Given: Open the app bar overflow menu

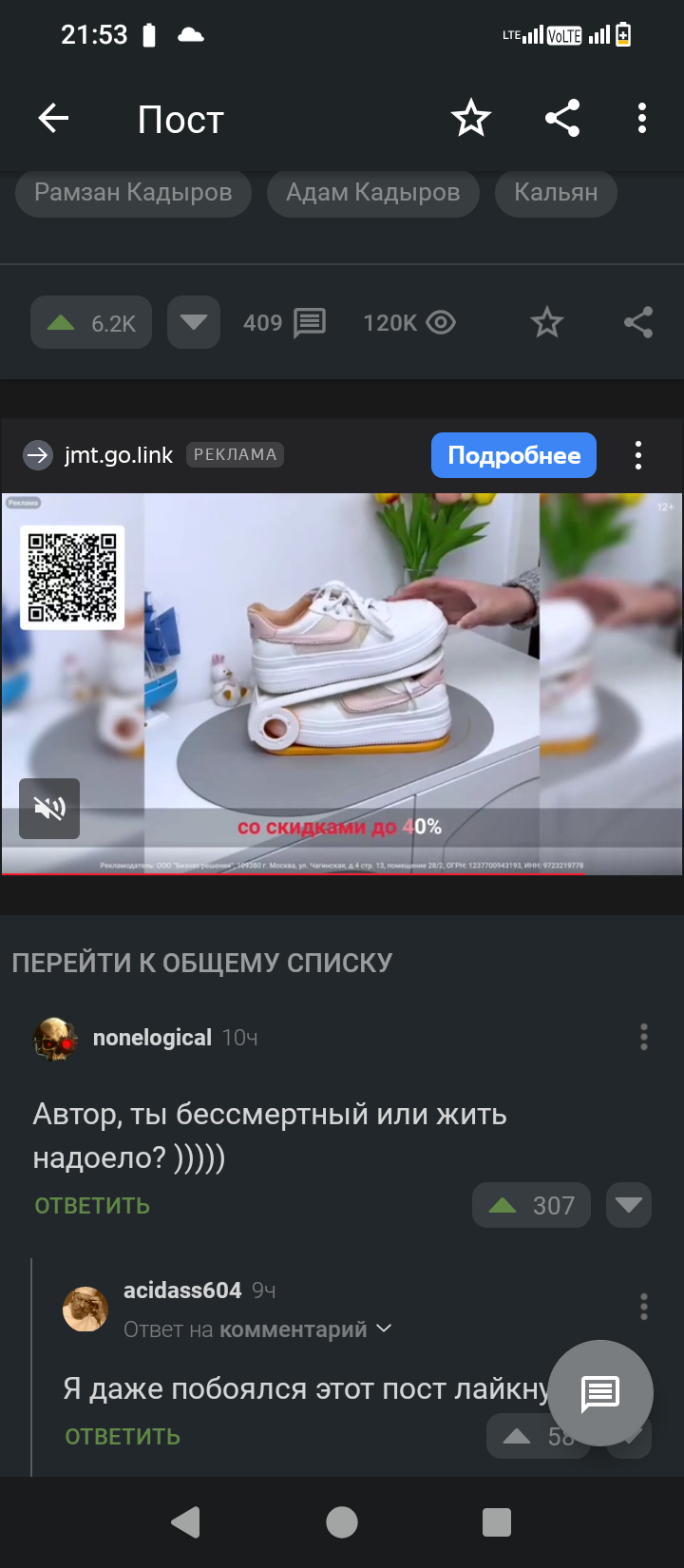Looking at the screenshot, I should pos(642,119).
